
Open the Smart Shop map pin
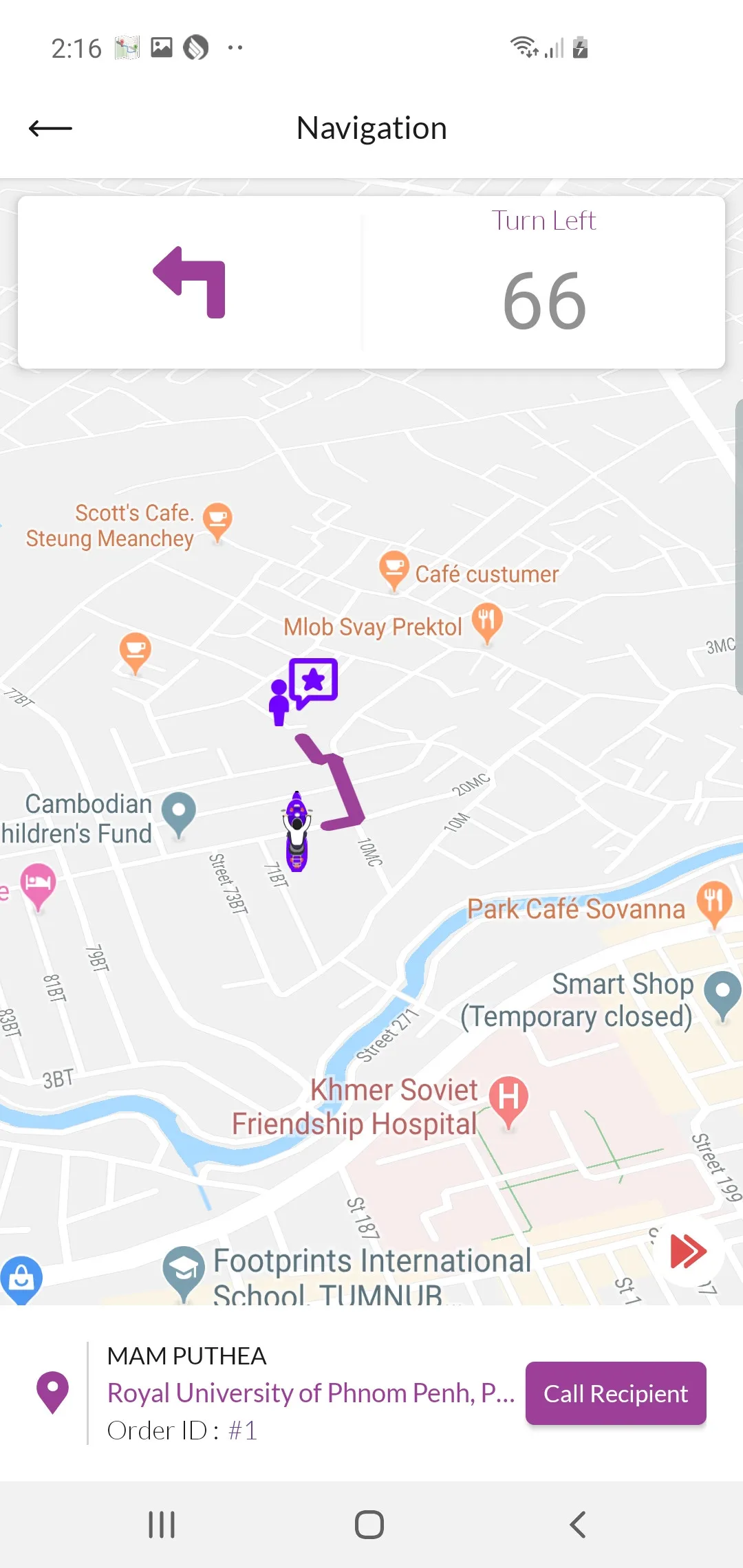[723, 992]
